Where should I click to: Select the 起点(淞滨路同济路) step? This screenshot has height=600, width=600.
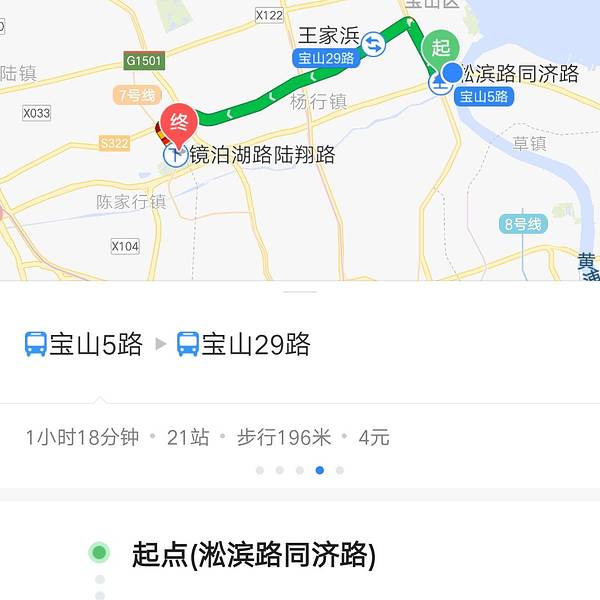253,554
